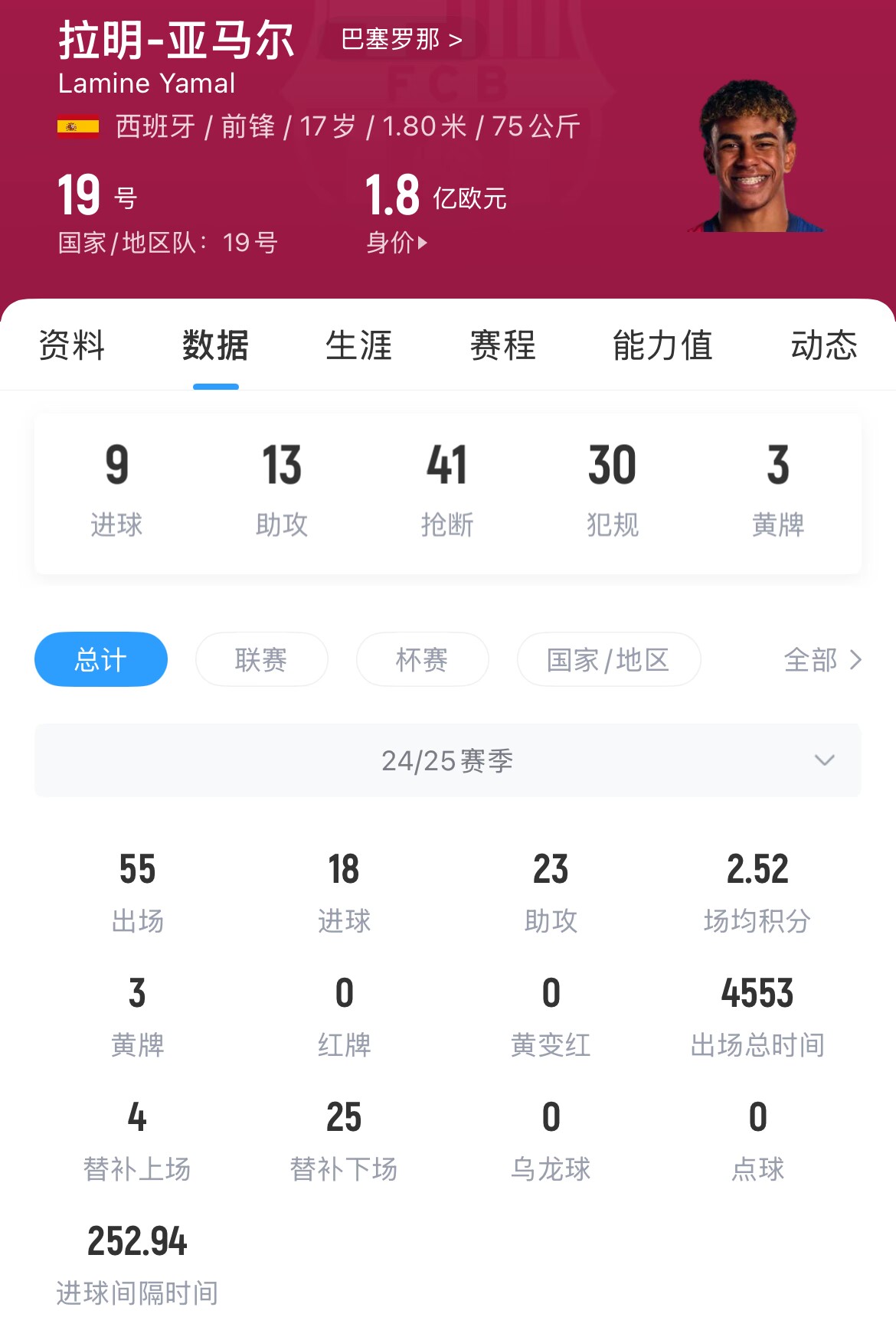Screen dimensions: 896x1330
Task: View the 身价 market value details
Action: [397, 243]
